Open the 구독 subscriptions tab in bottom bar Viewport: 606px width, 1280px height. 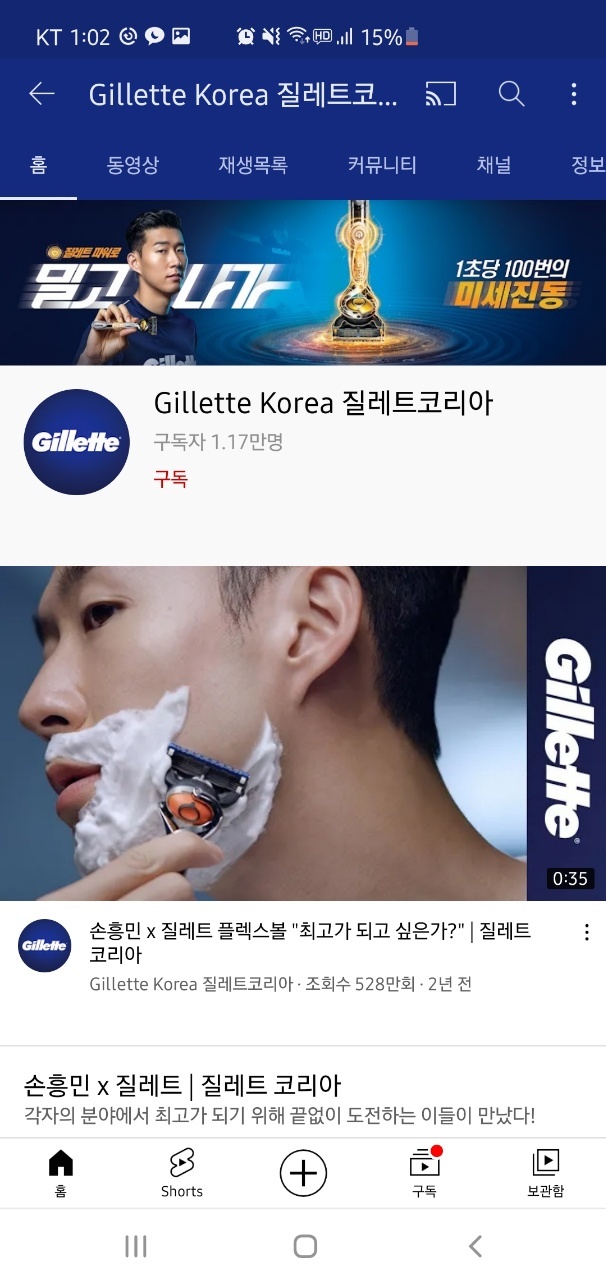pyautogui.click(x=424, y=1173)
